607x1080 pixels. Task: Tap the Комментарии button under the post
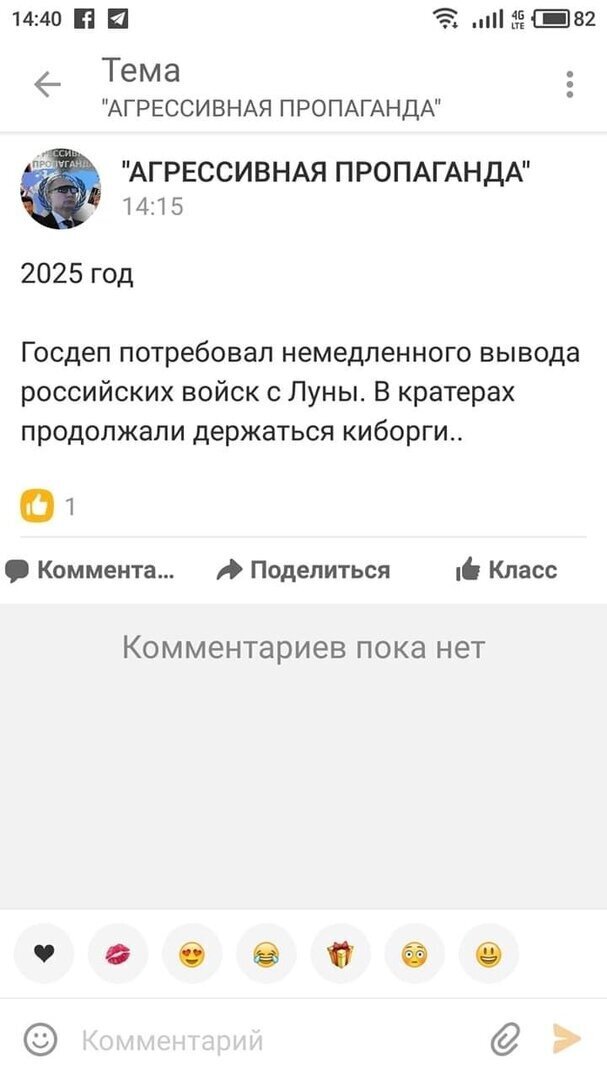click(x=90, y=570)
